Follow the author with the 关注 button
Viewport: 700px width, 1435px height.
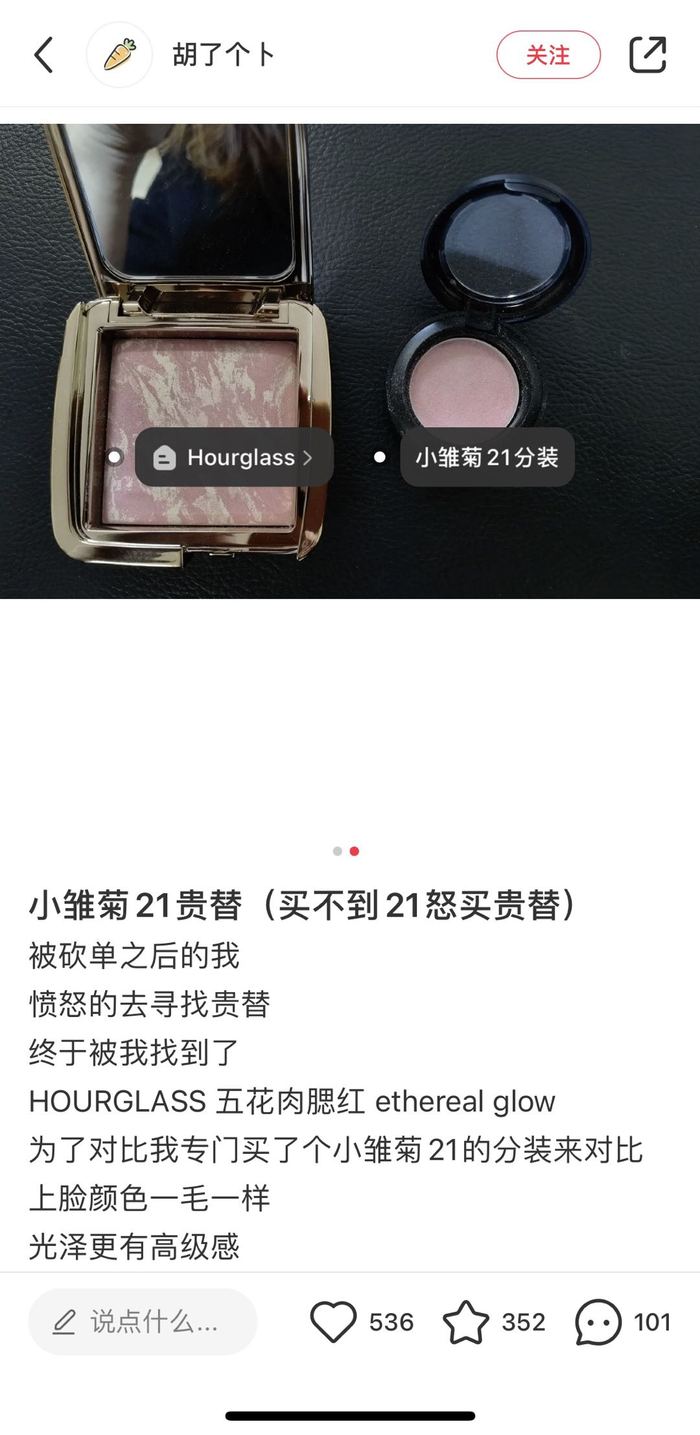click(x=548, y=55)
